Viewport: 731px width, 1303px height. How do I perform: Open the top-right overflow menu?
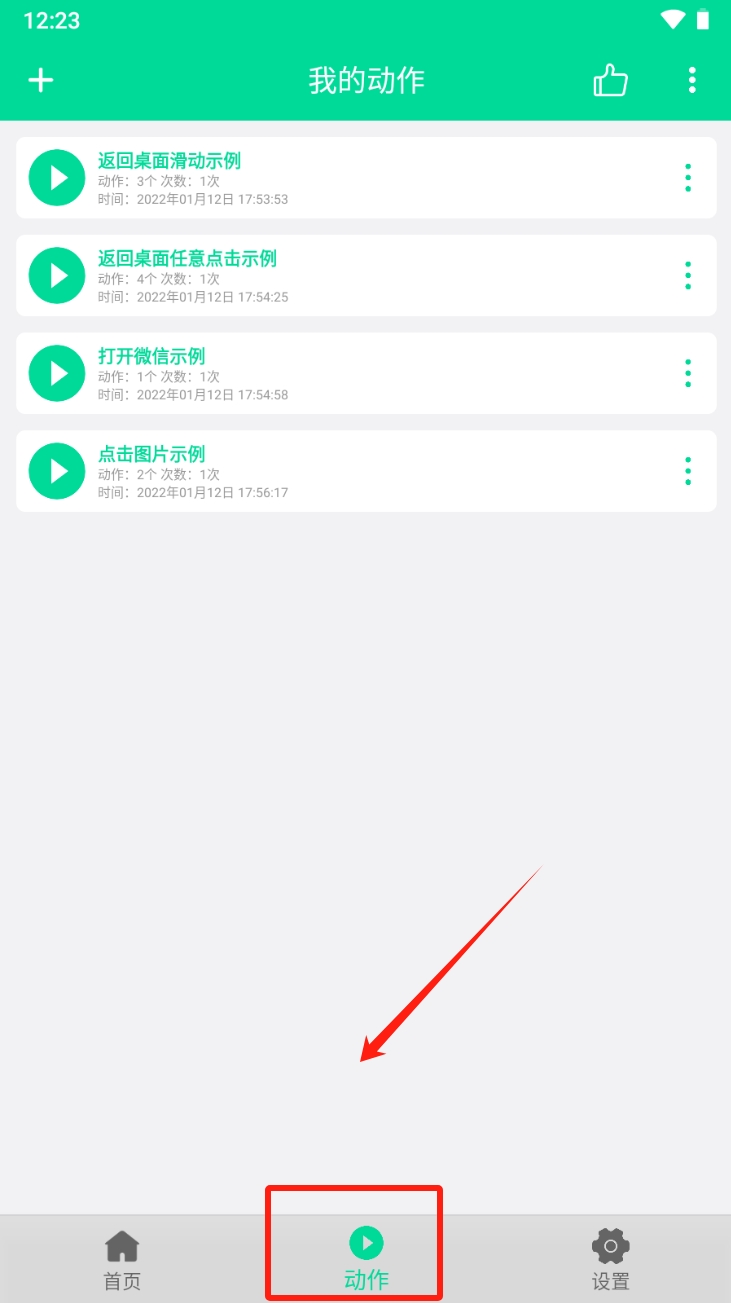[692, 80]
